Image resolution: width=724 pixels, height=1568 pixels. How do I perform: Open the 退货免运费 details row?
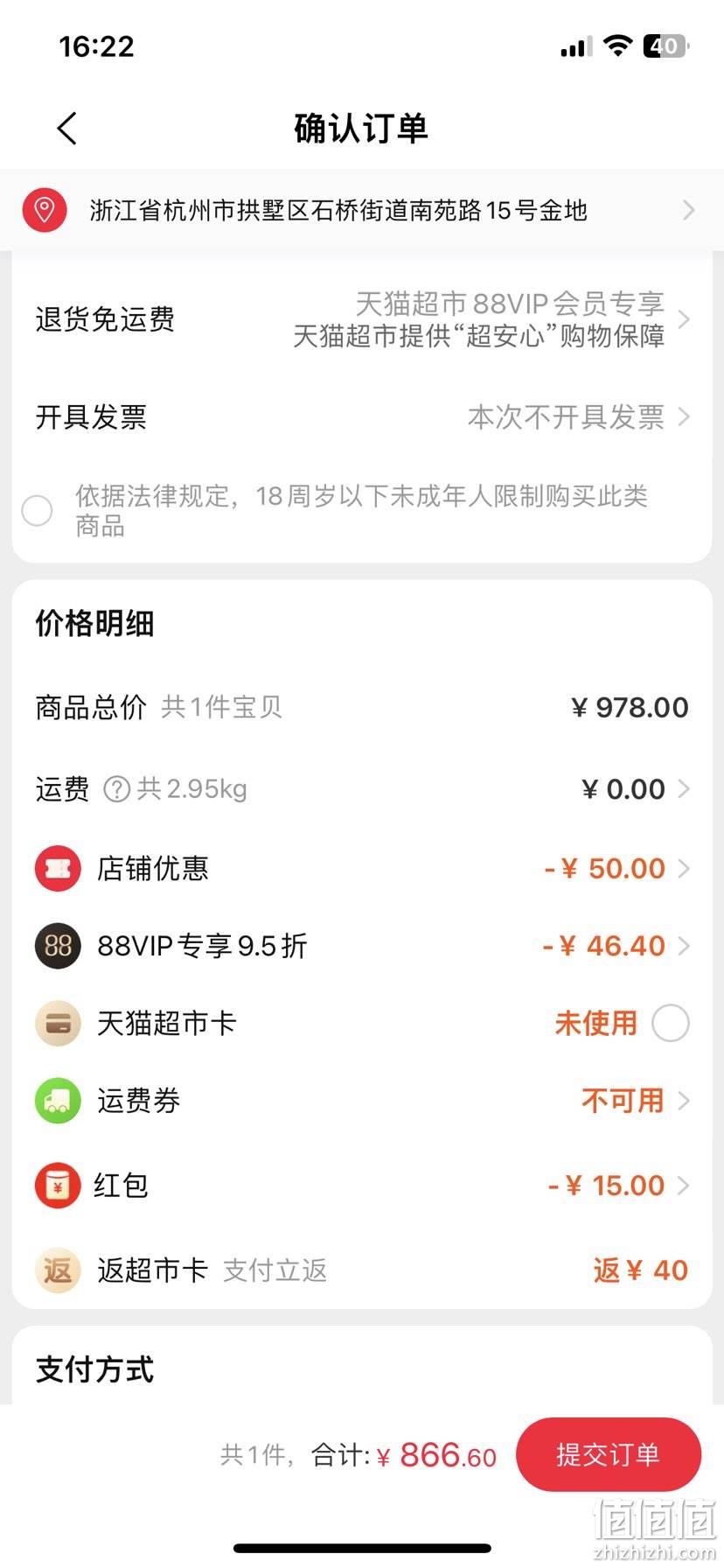point(362,319)
